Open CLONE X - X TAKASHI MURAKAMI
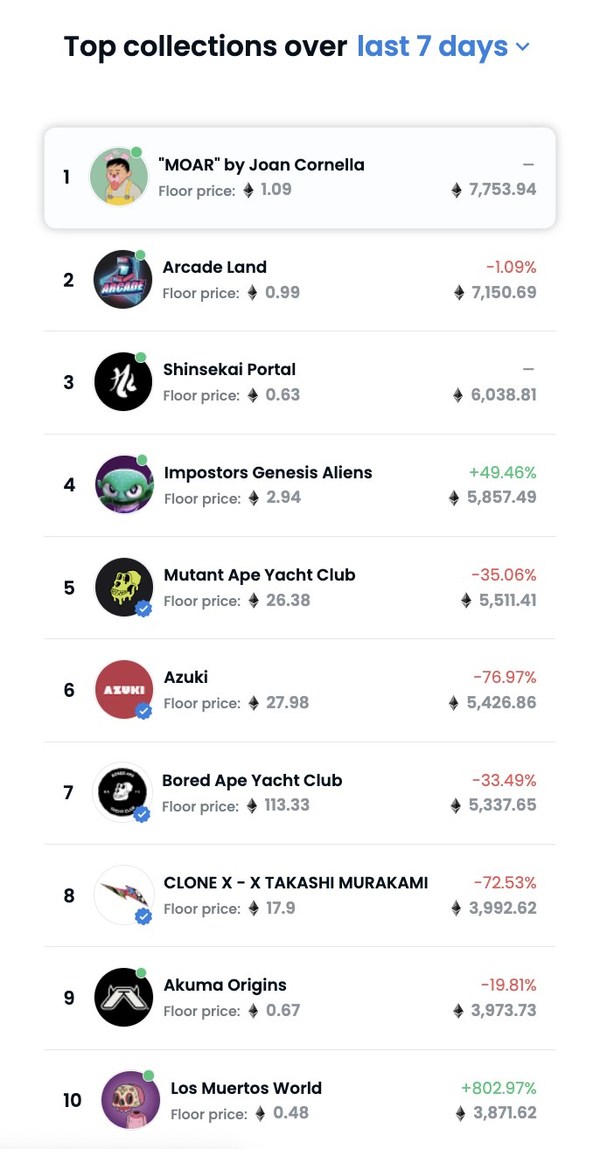Viewport: 600px width, 1149px height. [295, 883]
